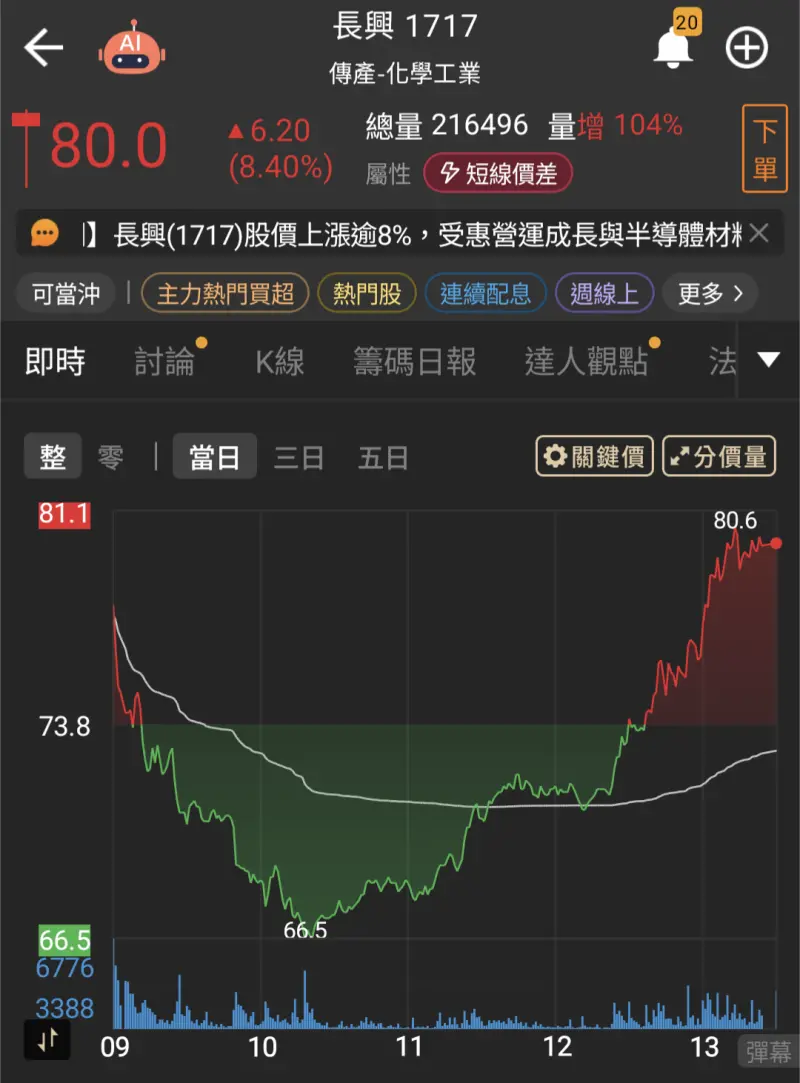Switch to the K線 tab
The image size is (800, 1083).
(x=279, y=361)
